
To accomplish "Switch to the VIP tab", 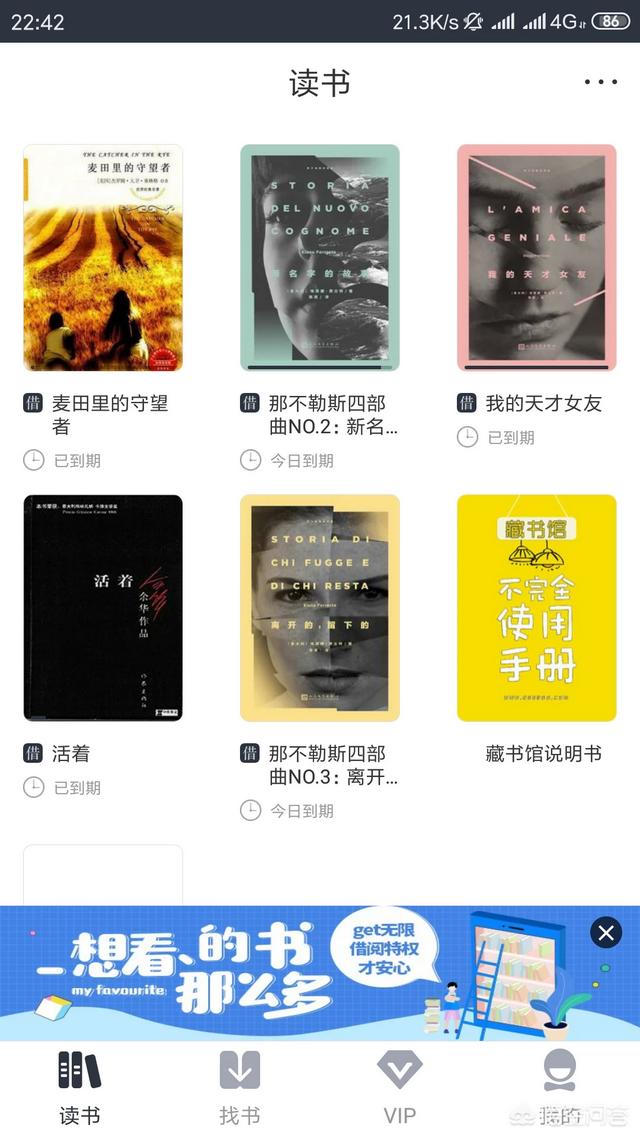I will coord(400,1087).
